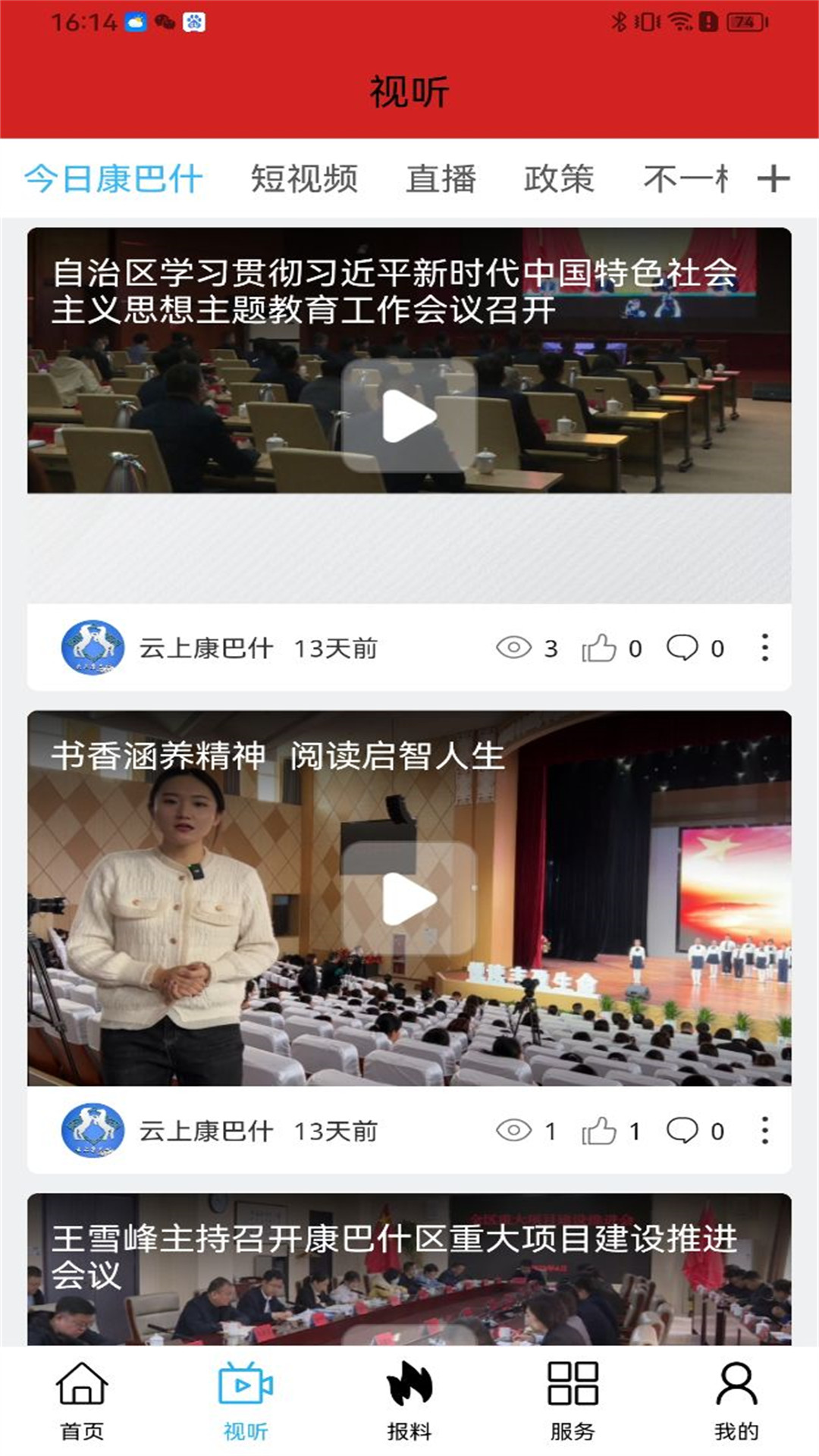Open the 直播 tab
The width and height of the screenshot is (819, 1456).
tap(441, 179)
